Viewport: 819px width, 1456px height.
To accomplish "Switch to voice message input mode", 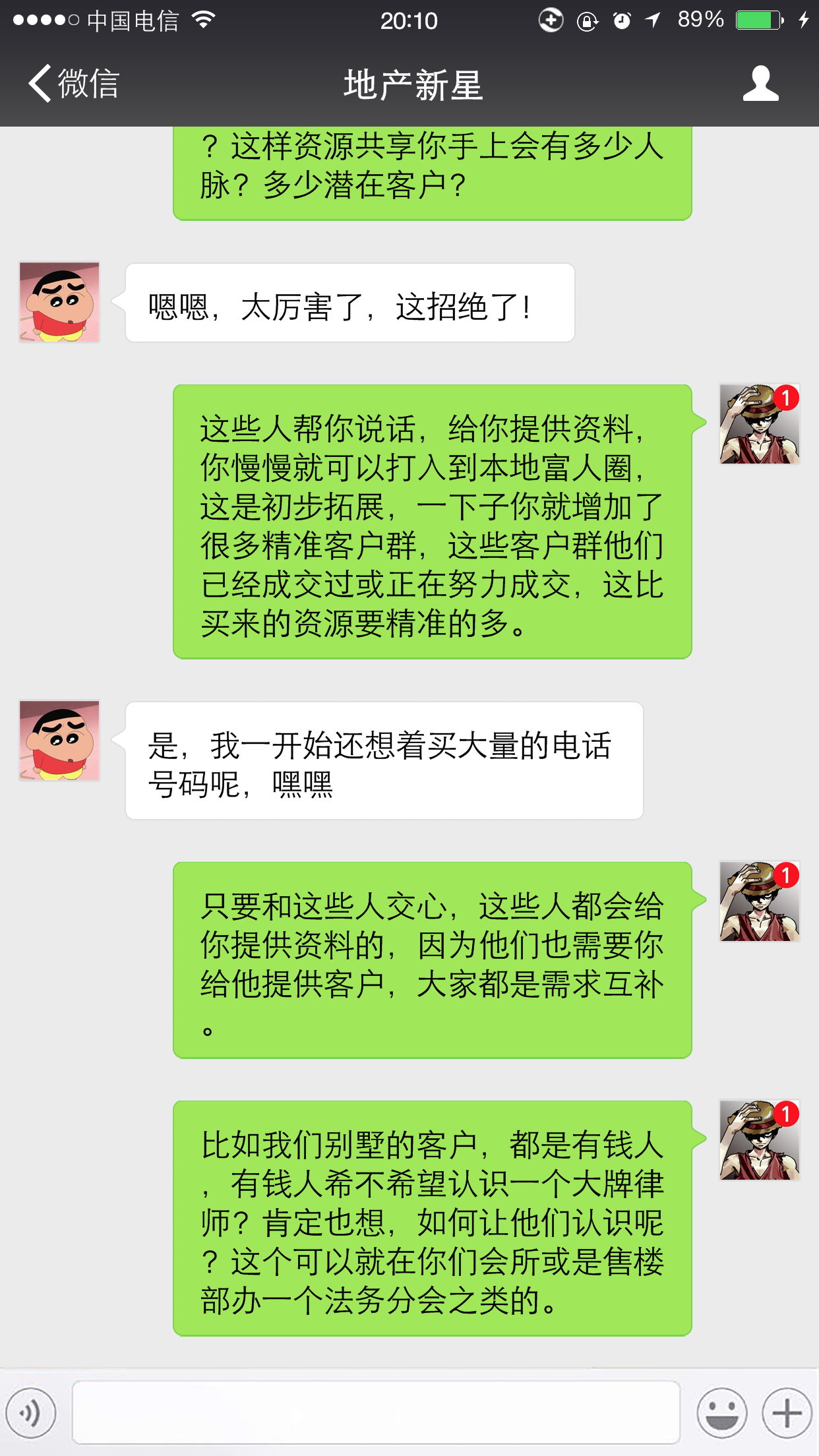I will tap(28, 1411).
